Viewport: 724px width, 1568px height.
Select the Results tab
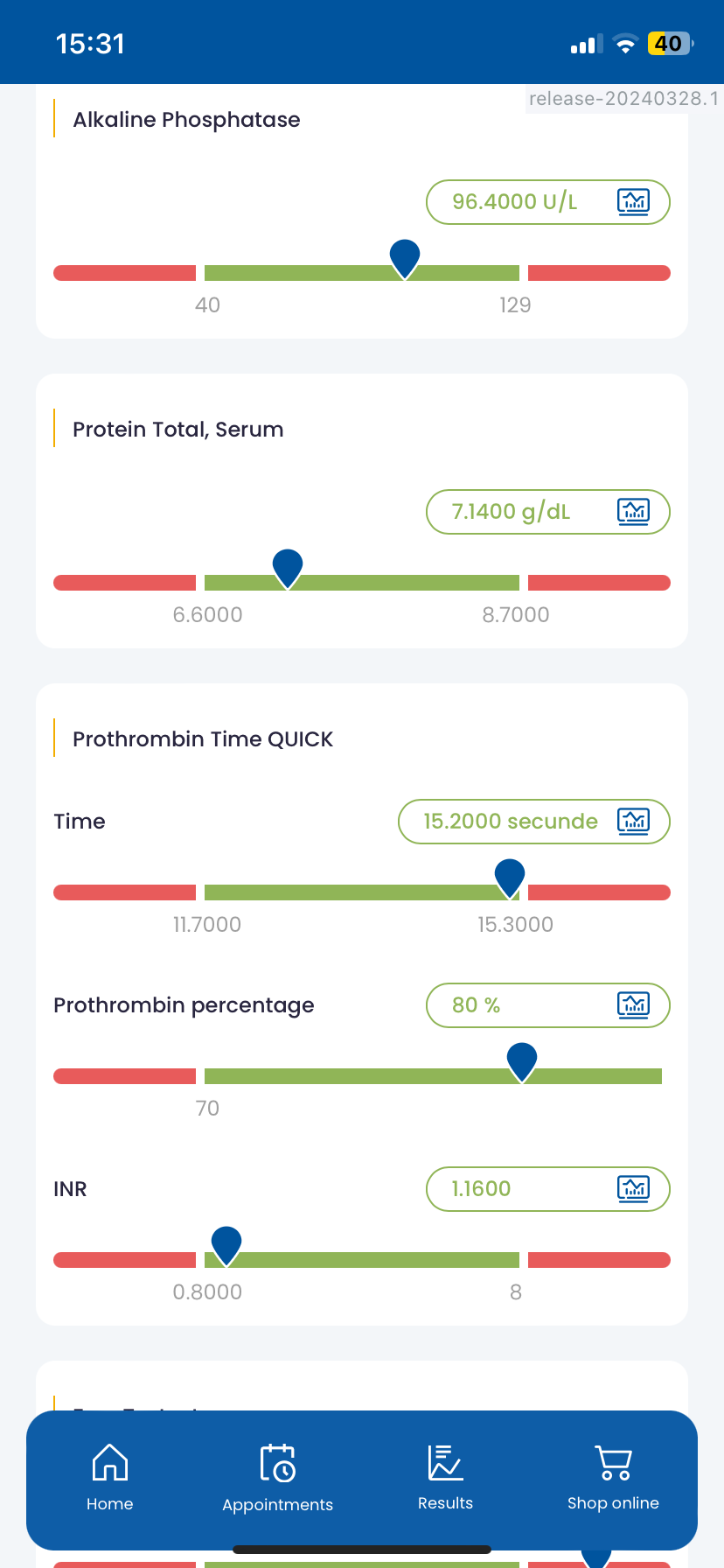446,1478
